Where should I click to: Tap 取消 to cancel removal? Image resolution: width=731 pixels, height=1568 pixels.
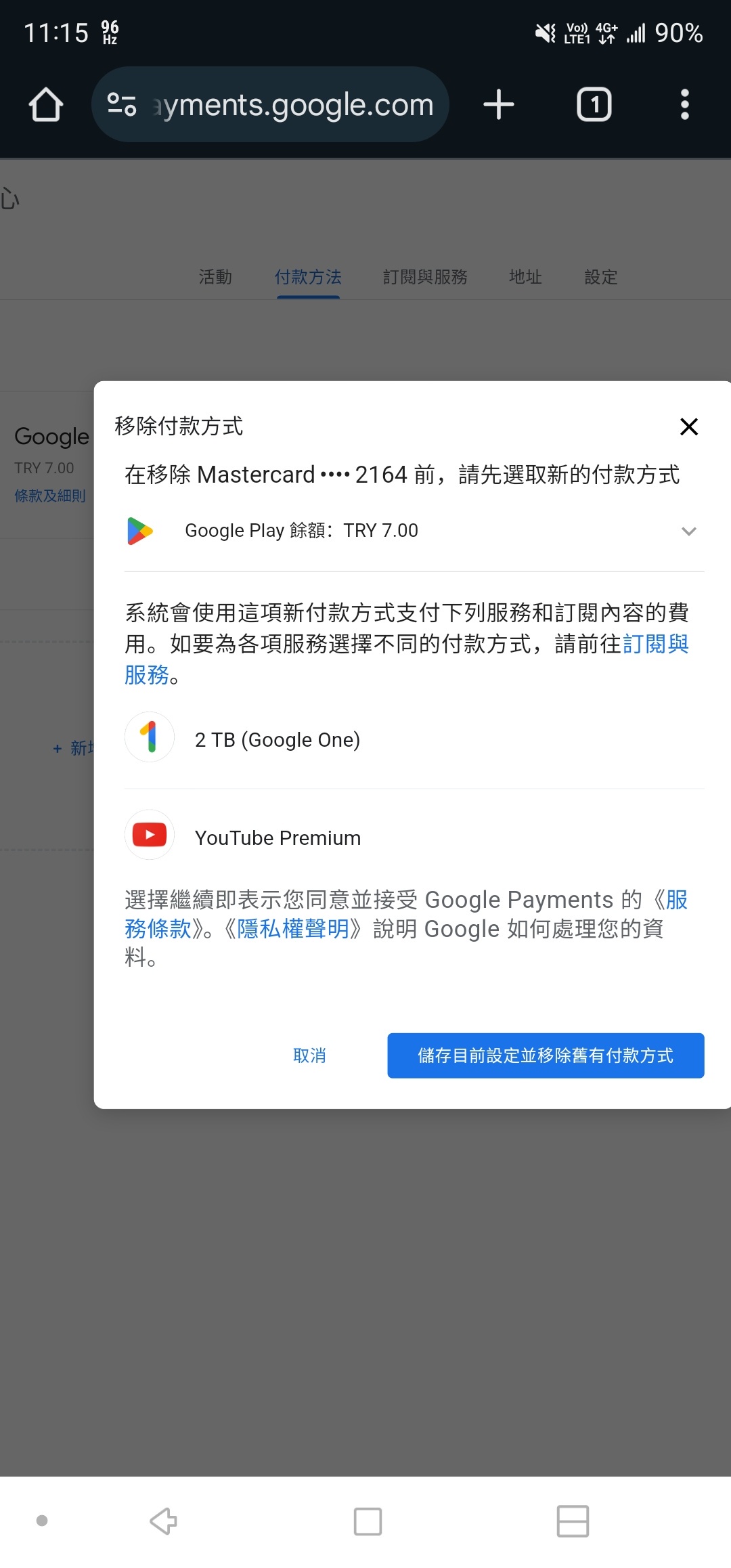[x=309, y=1055]
